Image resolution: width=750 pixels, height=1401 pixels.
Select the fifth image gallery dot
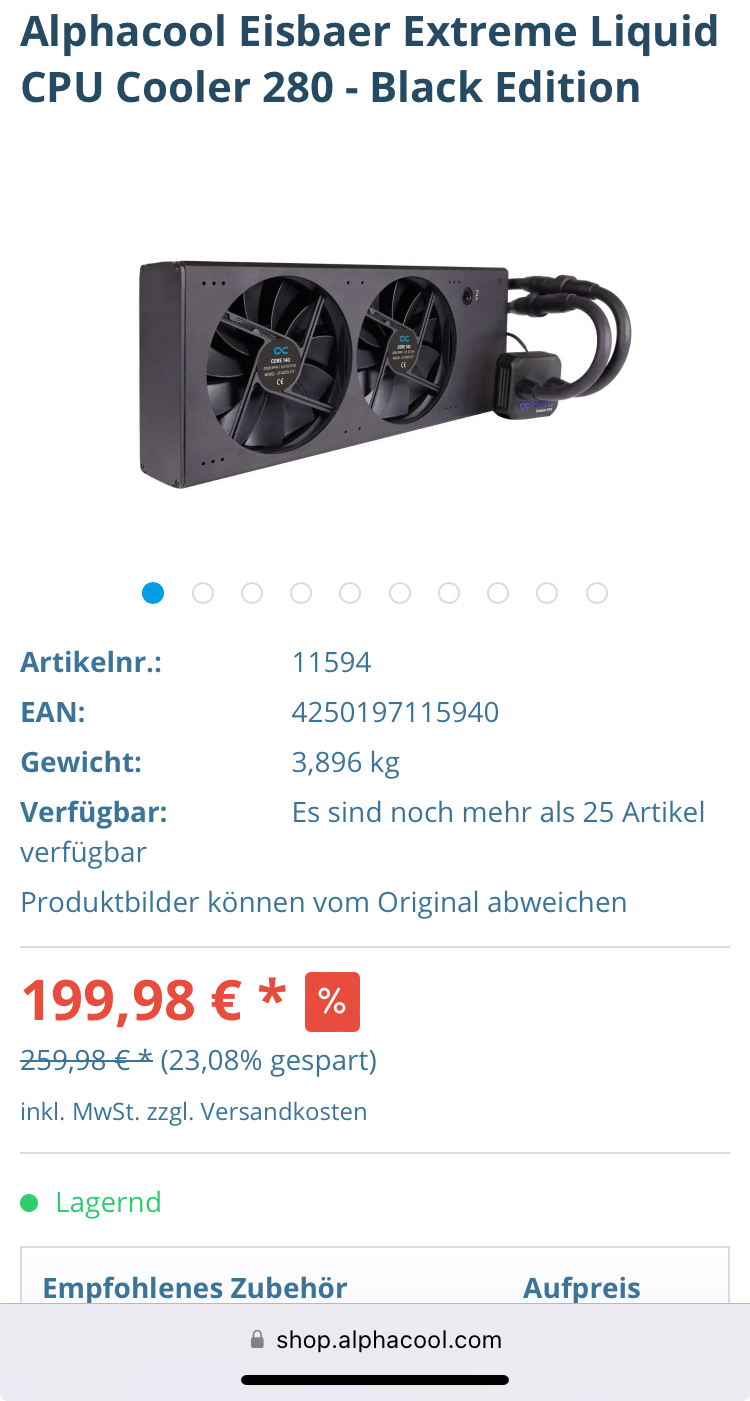[x=350, y=593]
